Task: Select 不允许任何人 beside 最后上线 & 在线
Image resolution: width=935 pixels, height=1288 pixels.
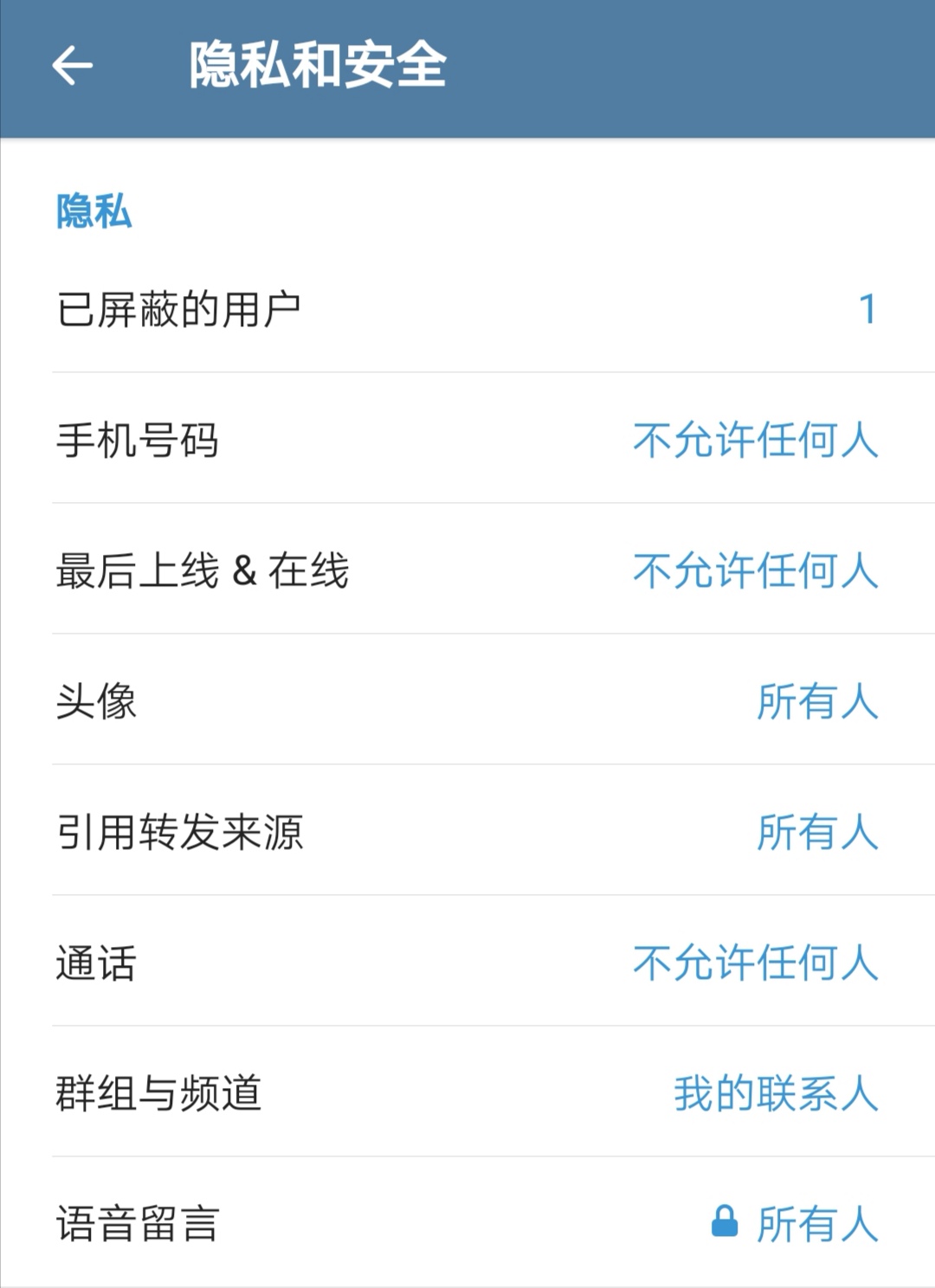Action: pos(756,571)
